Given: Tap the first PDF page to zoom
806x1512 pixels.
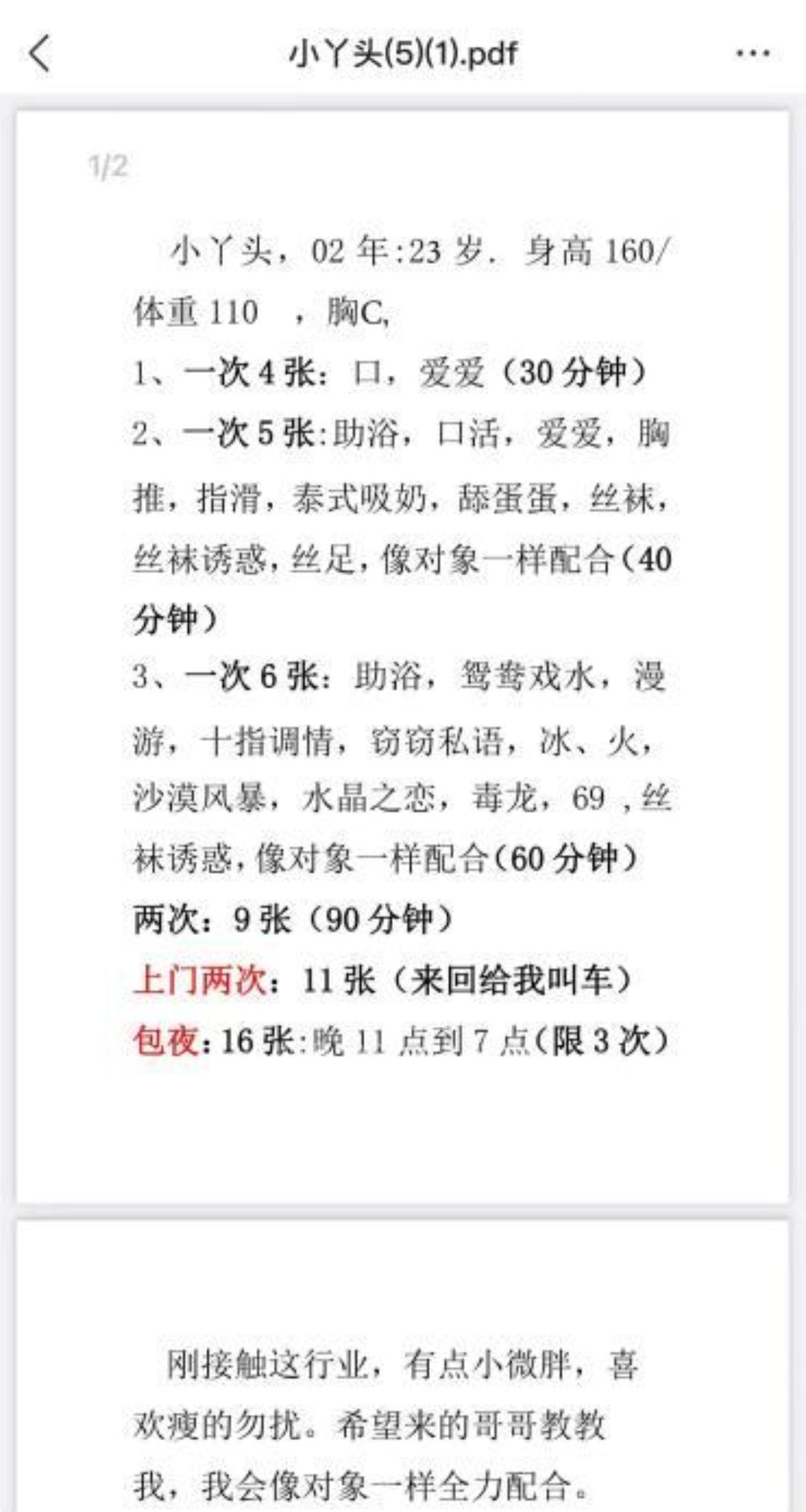Looking at the screenshot, I should pos(403,605).
